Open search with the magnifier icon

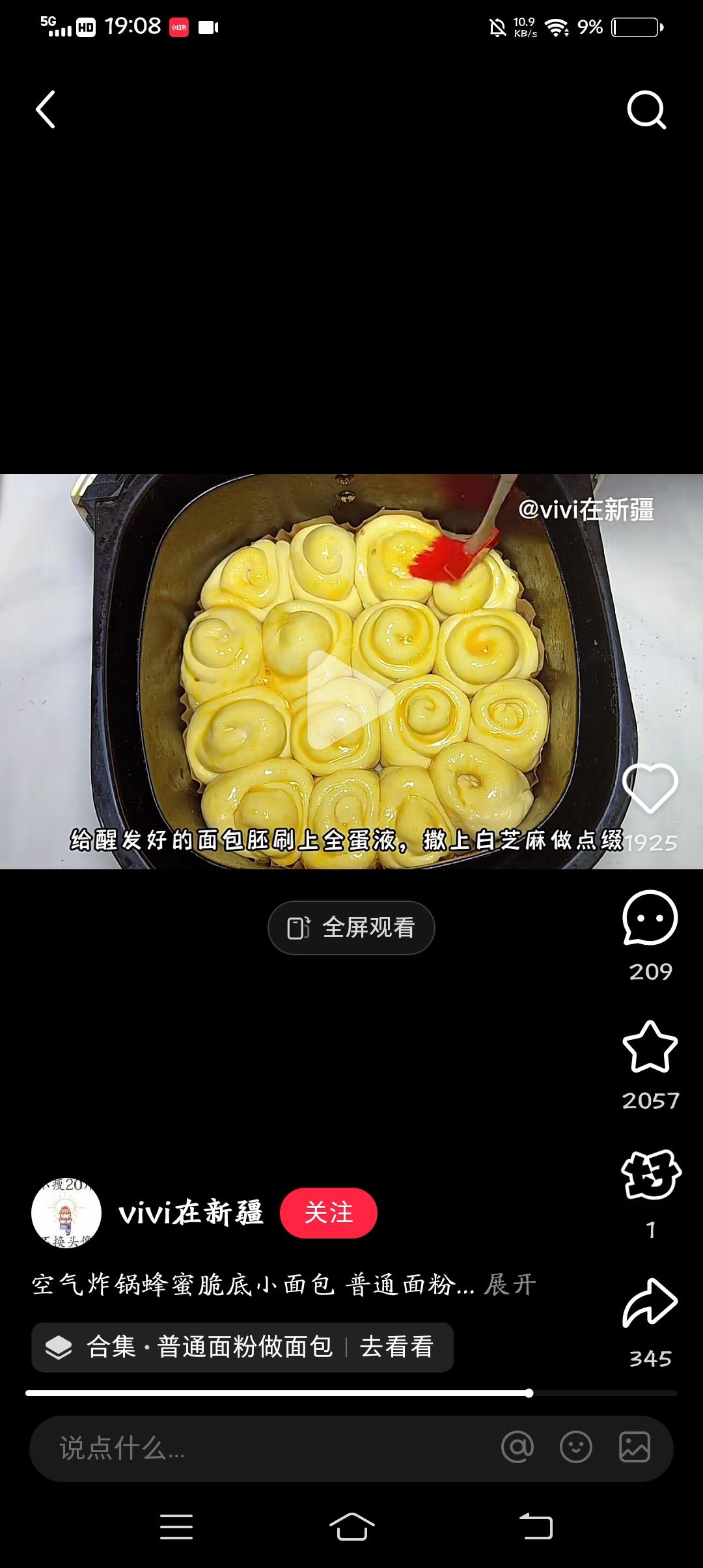point(646,110)
